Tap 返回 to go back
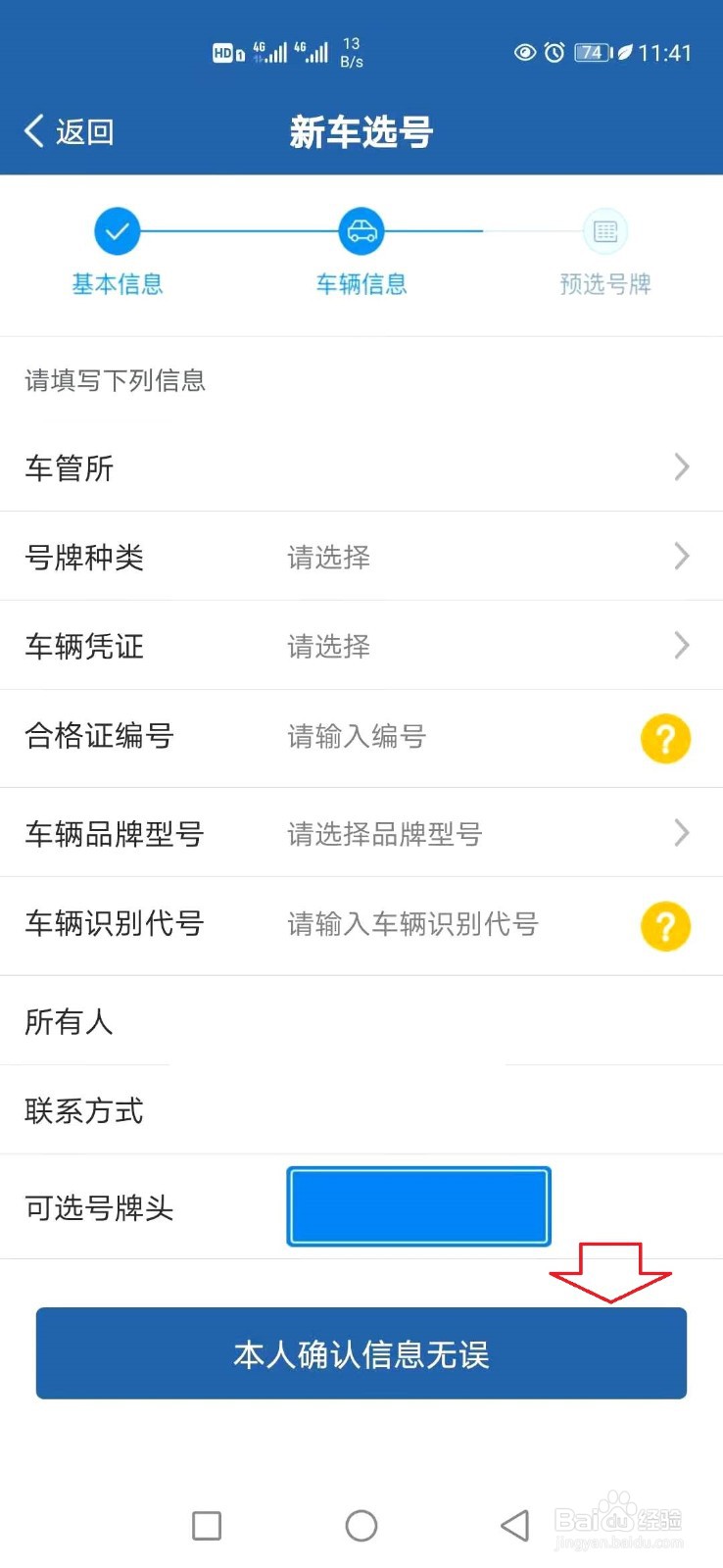This screenshot has height=1568, width=723. (83, 130)
